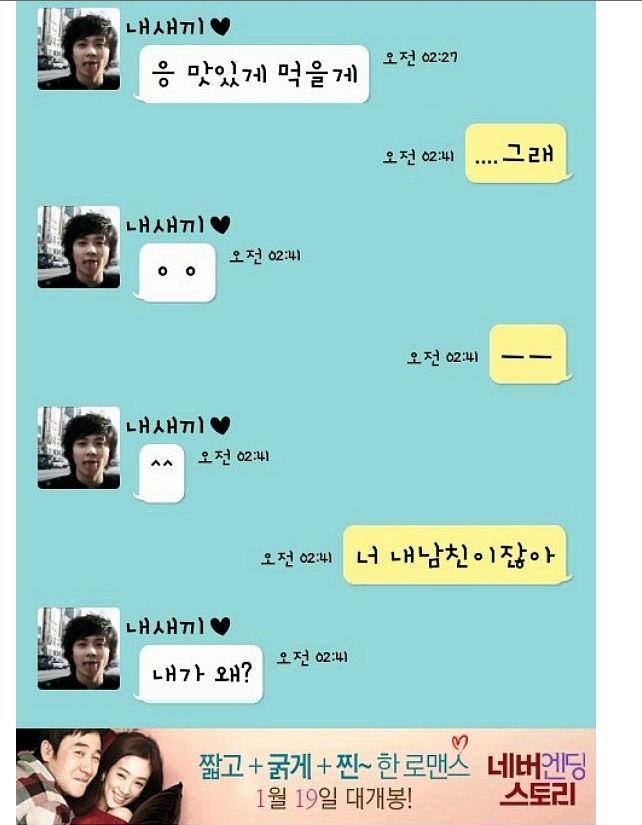Open profile photo beside '응 맛있게 먹을게' message
This screenshot has height=825, width=642.
pyautogui.click(x=78, y=49)
